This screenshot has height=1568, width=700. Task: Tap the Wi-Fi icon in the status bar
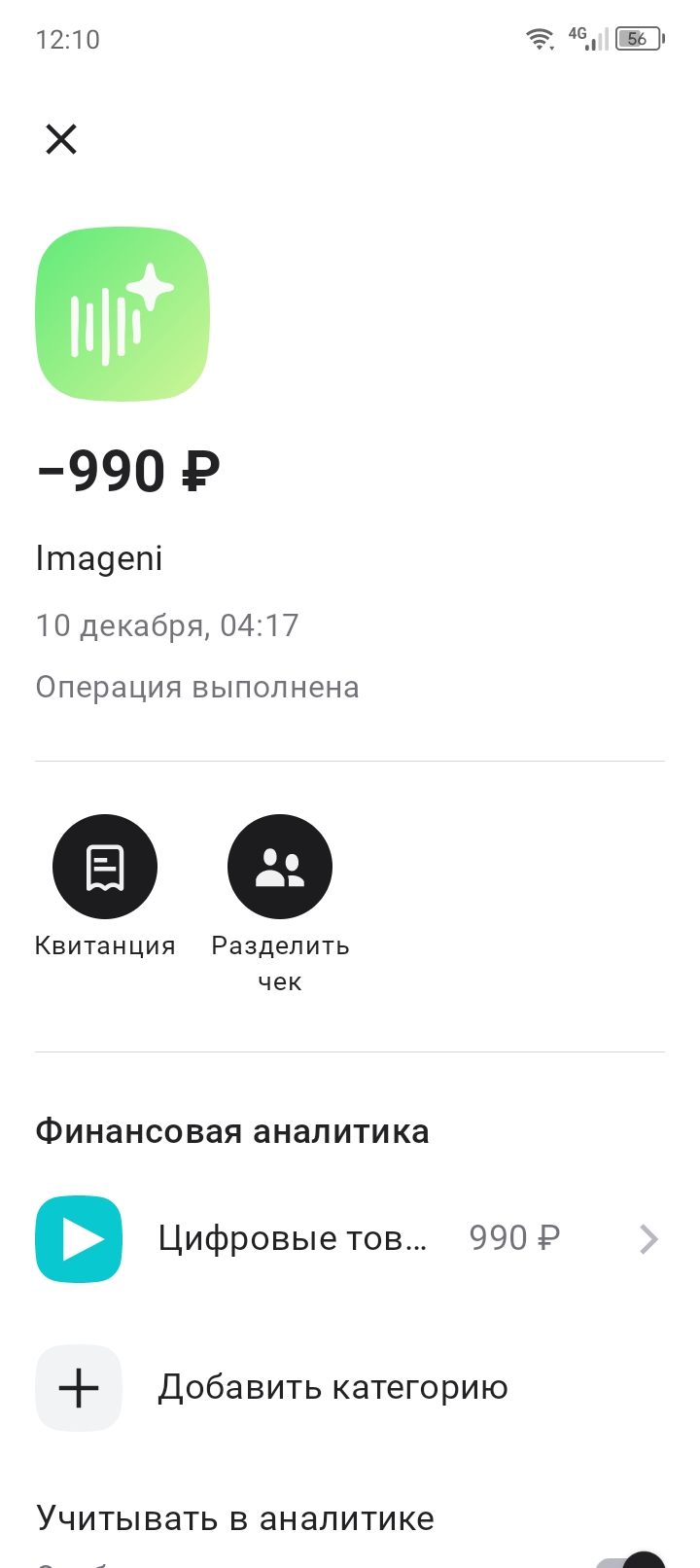point(538,39)
